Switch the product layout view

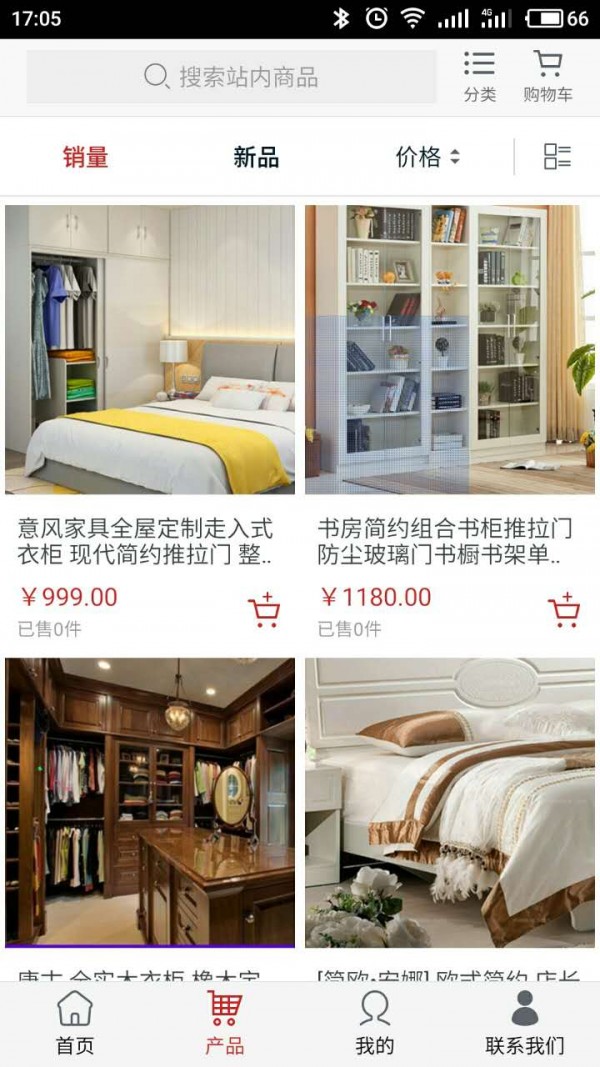pos(557,156)
